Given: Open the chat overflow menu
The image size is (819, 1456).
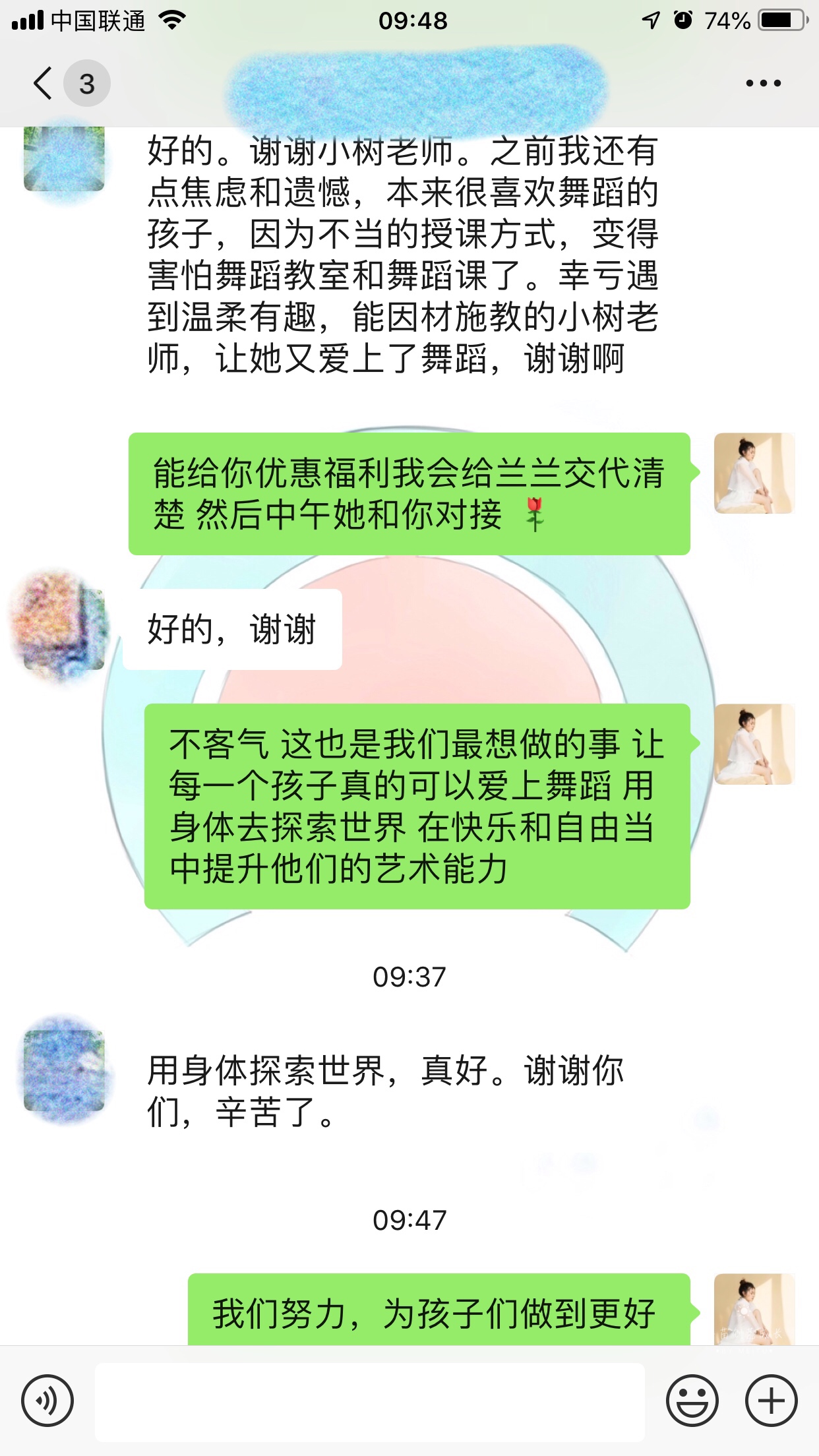Looking at the screenshot, I should point(763,84).
